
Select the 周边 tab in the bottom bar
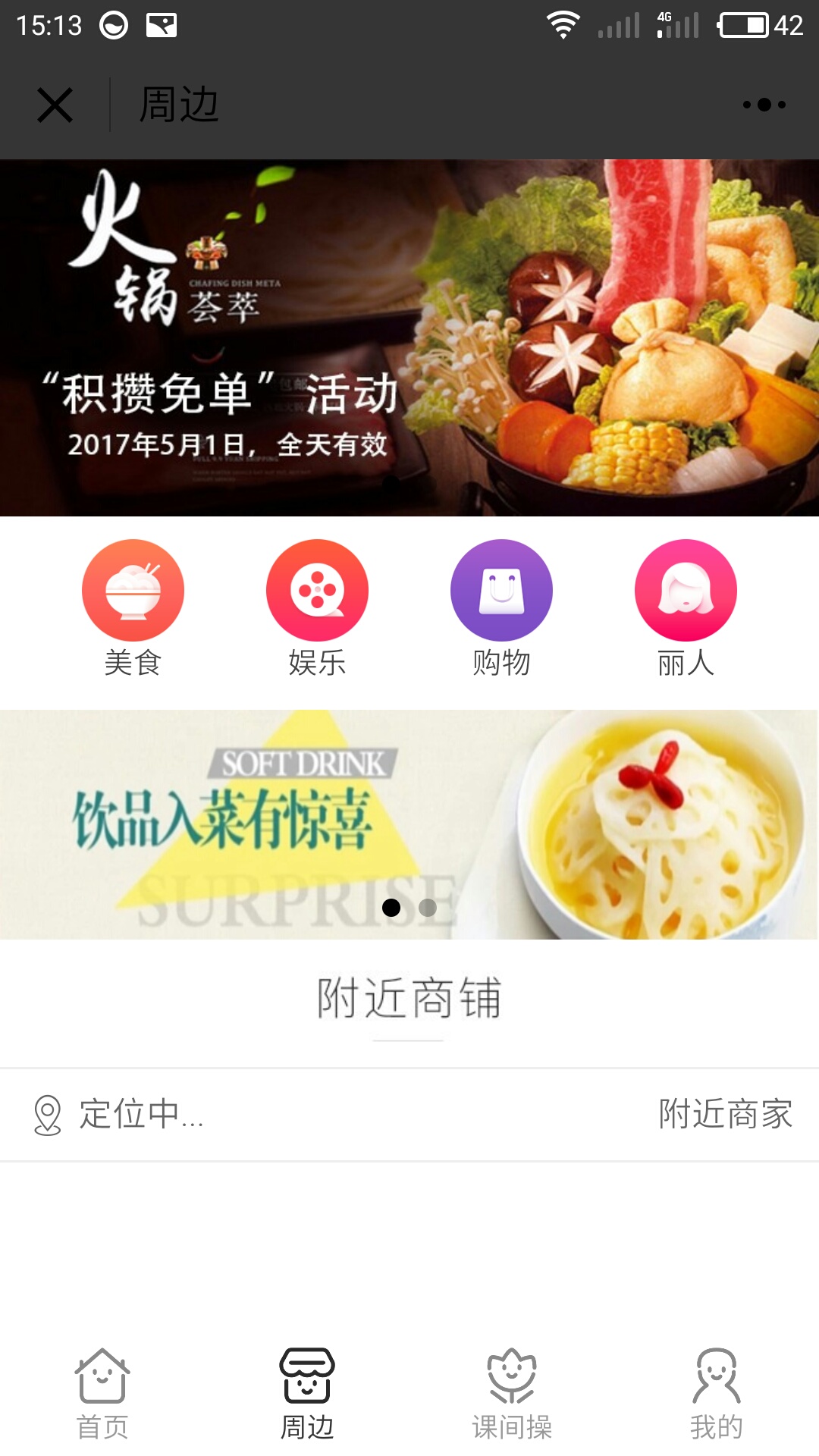tap(307, 1394)
